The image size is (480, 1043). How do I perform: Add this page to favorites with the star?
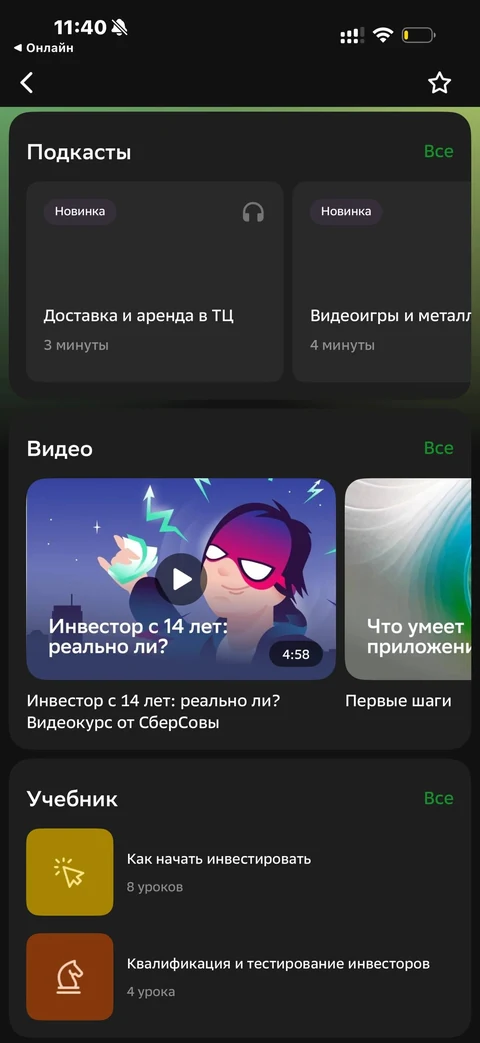click(x=439, y=83)
